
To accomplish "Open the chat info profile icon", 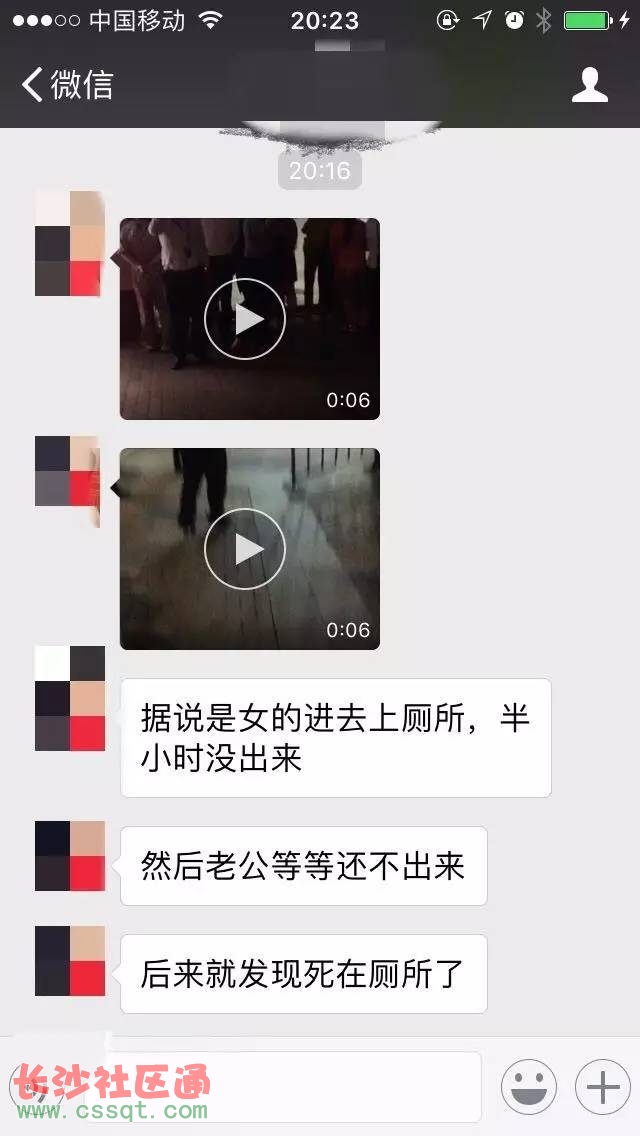I will click(x=589, y=85).
